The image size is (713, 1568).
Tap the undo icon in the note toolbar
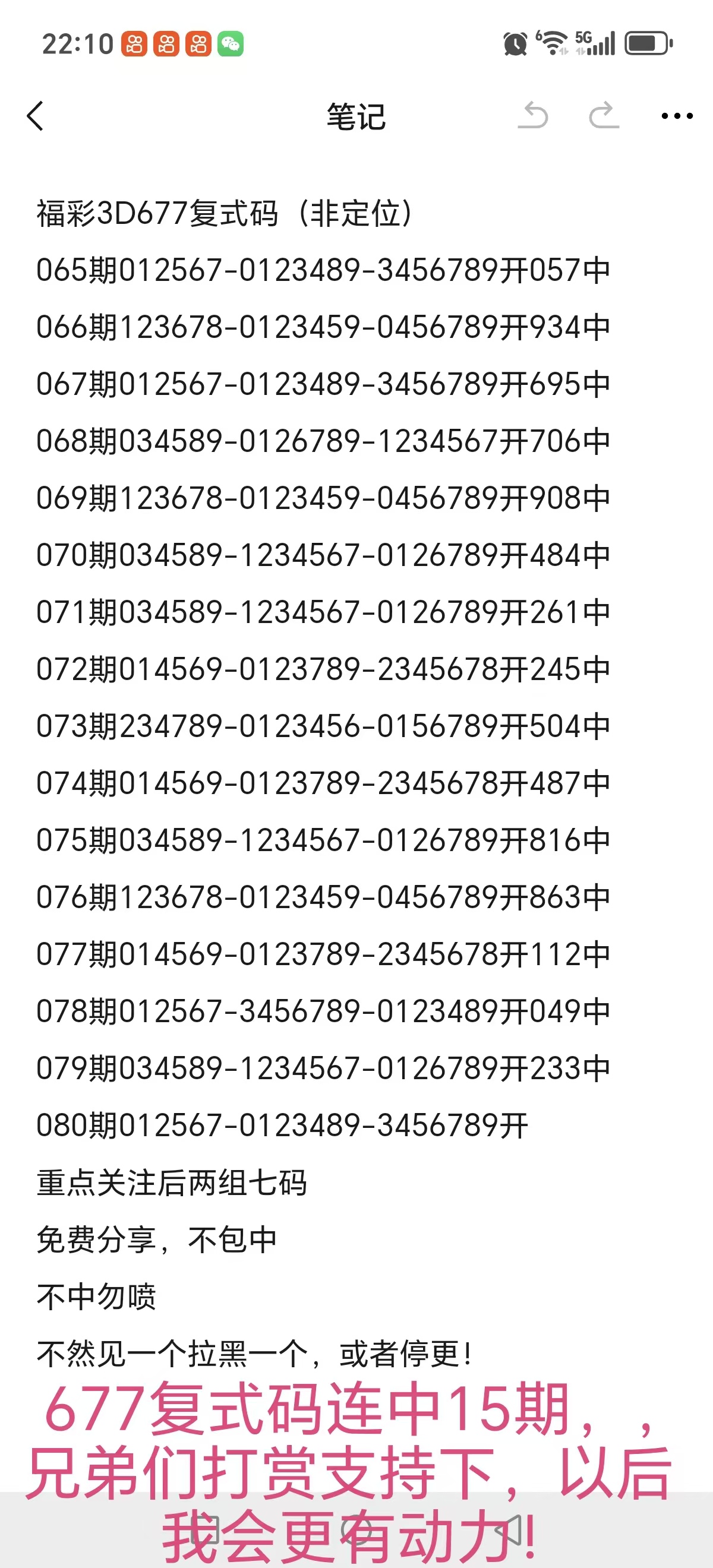click(535, 116)
